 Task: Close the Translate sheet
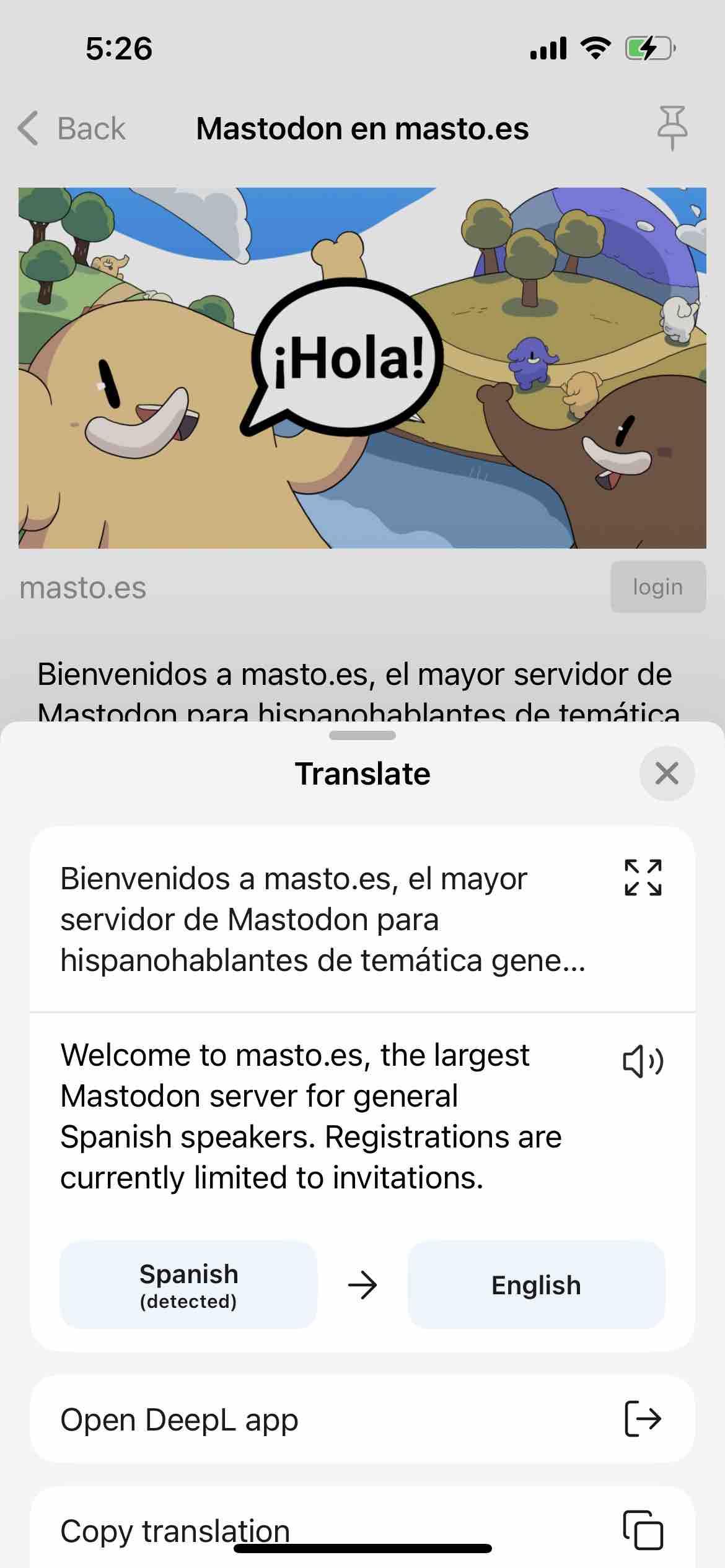click(x=667, y=773)
